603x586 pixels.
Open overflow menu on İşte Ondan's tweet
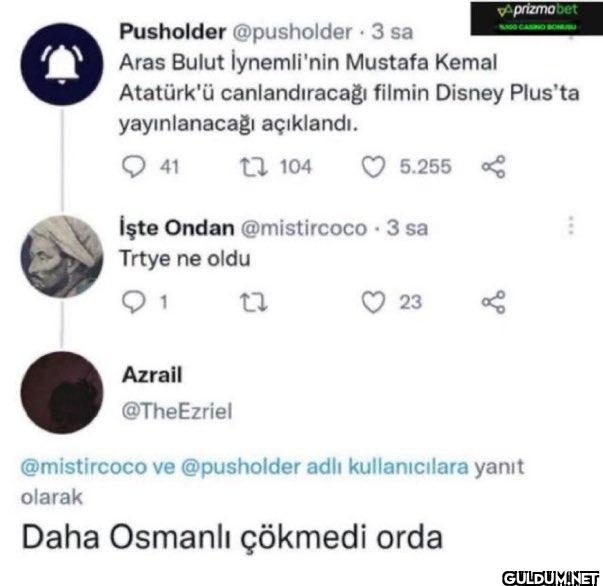(570, 227)
